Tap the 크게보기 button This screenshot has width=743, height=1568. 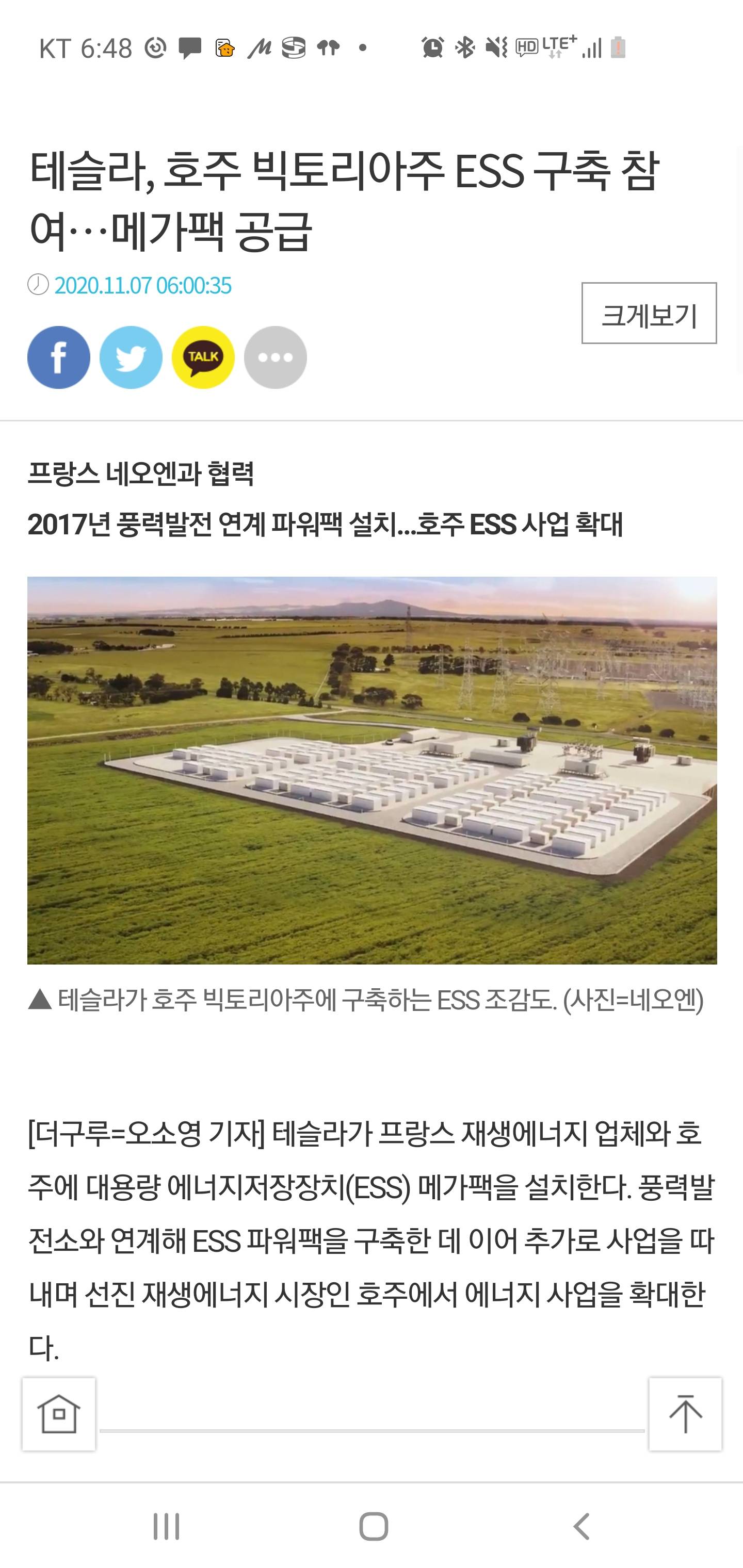coord(649,314)
